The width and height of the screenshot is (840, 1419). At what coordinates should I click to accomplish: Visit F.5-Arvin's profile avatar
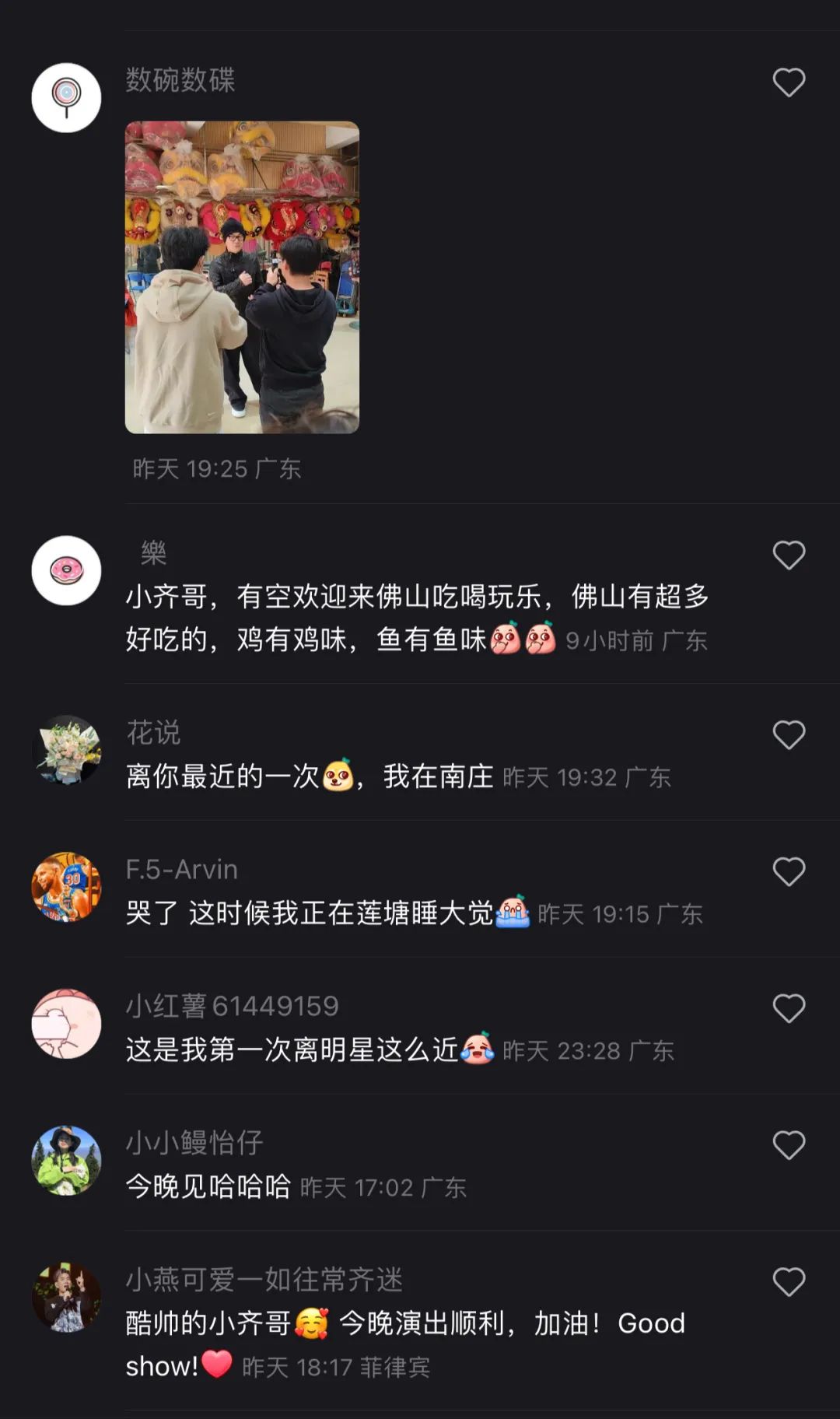66,887
